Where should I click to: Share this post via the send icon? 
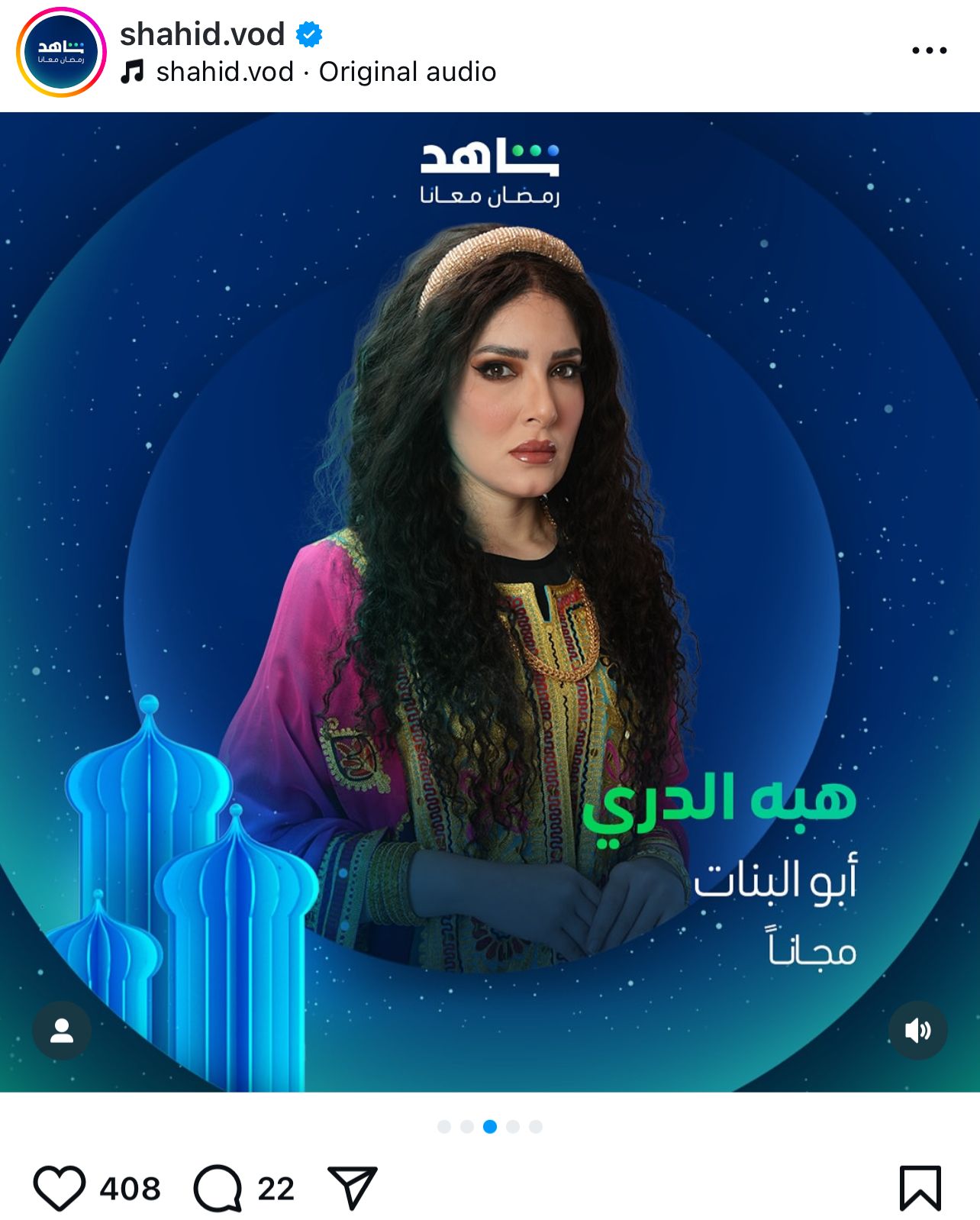(x=352, y=1187)
